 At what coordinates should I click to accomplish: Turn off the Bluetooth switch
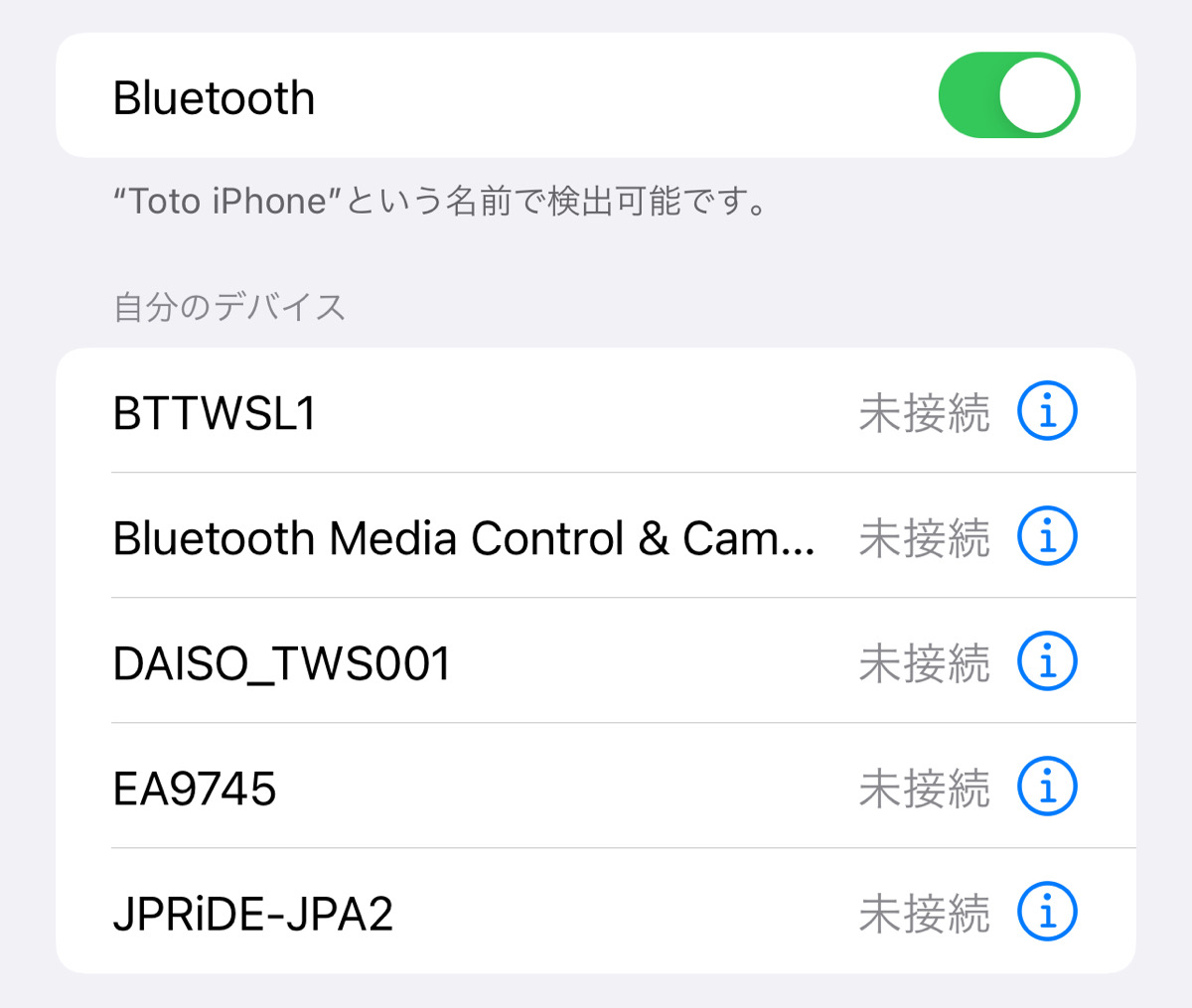click(x=1008, y=96)
